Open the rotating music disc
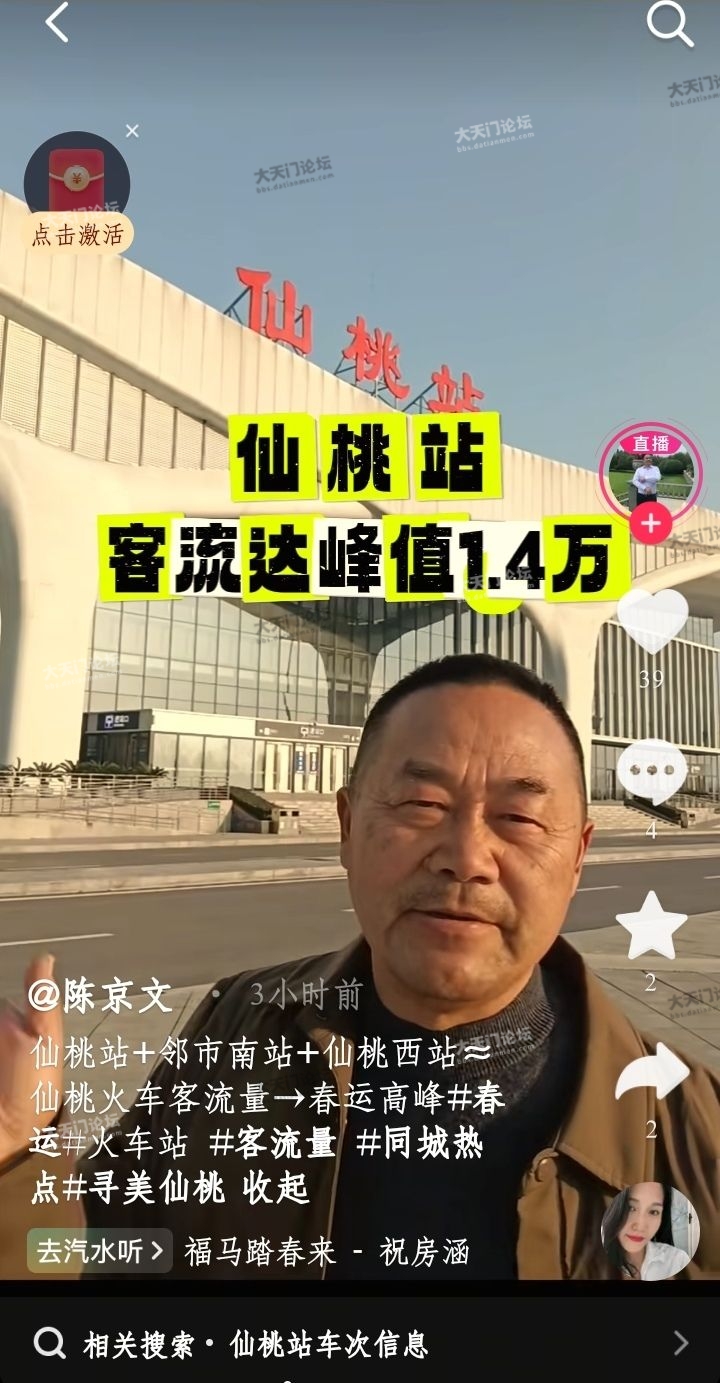Viewport: 720px width, 1383px height. coord(649,1231)
